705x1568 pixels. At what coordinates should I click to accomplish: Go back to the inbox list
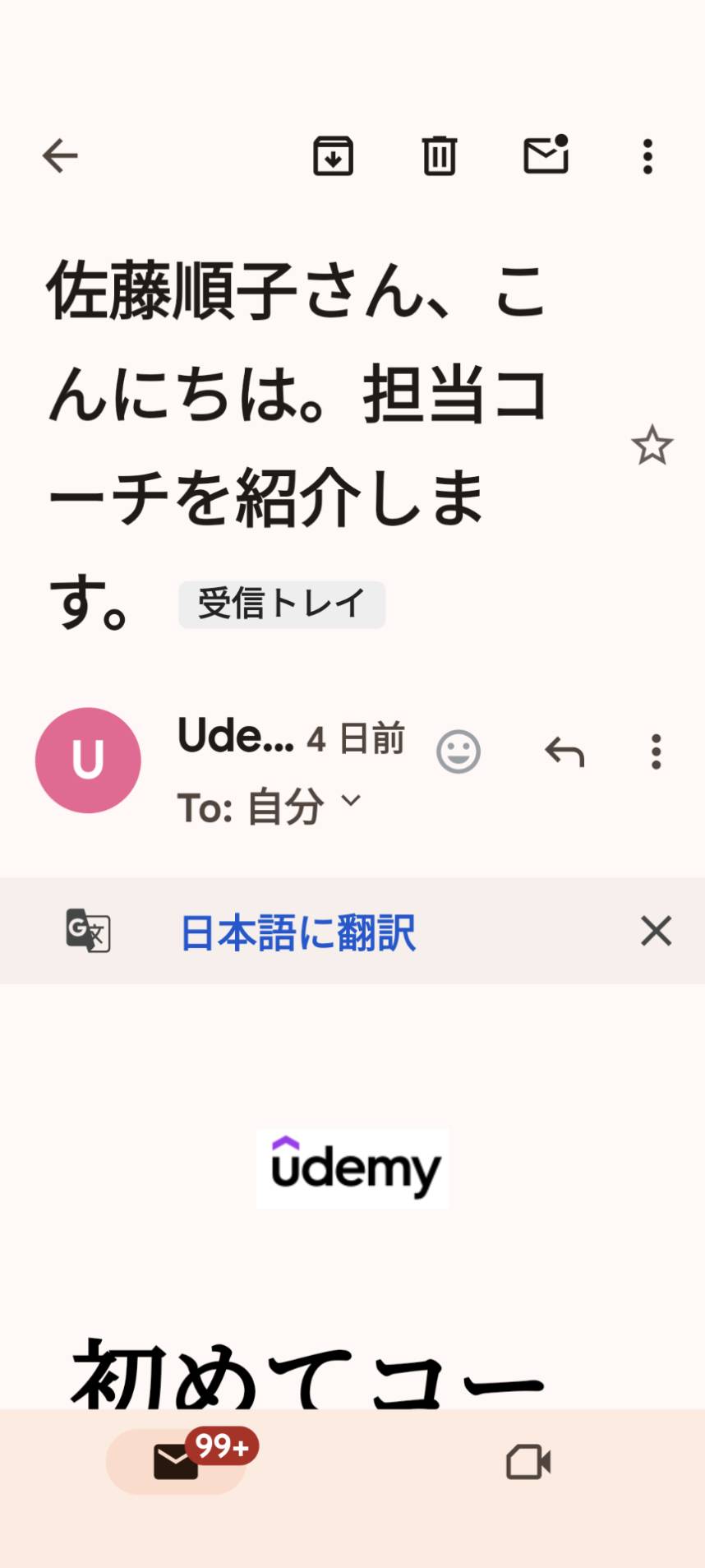pyautogui.click(x=60, y=155)
